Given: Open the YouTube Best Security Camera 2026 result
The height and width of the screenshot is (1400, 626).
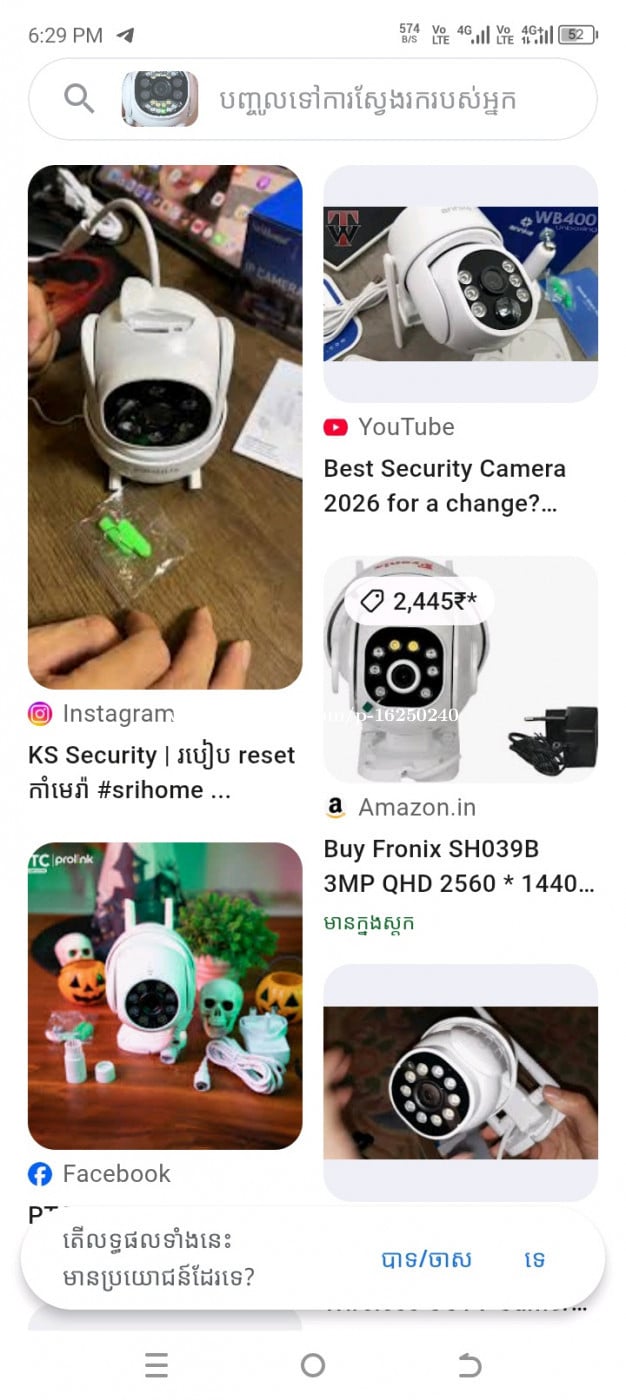Looking at the screenshot, I should click(460, 283).
